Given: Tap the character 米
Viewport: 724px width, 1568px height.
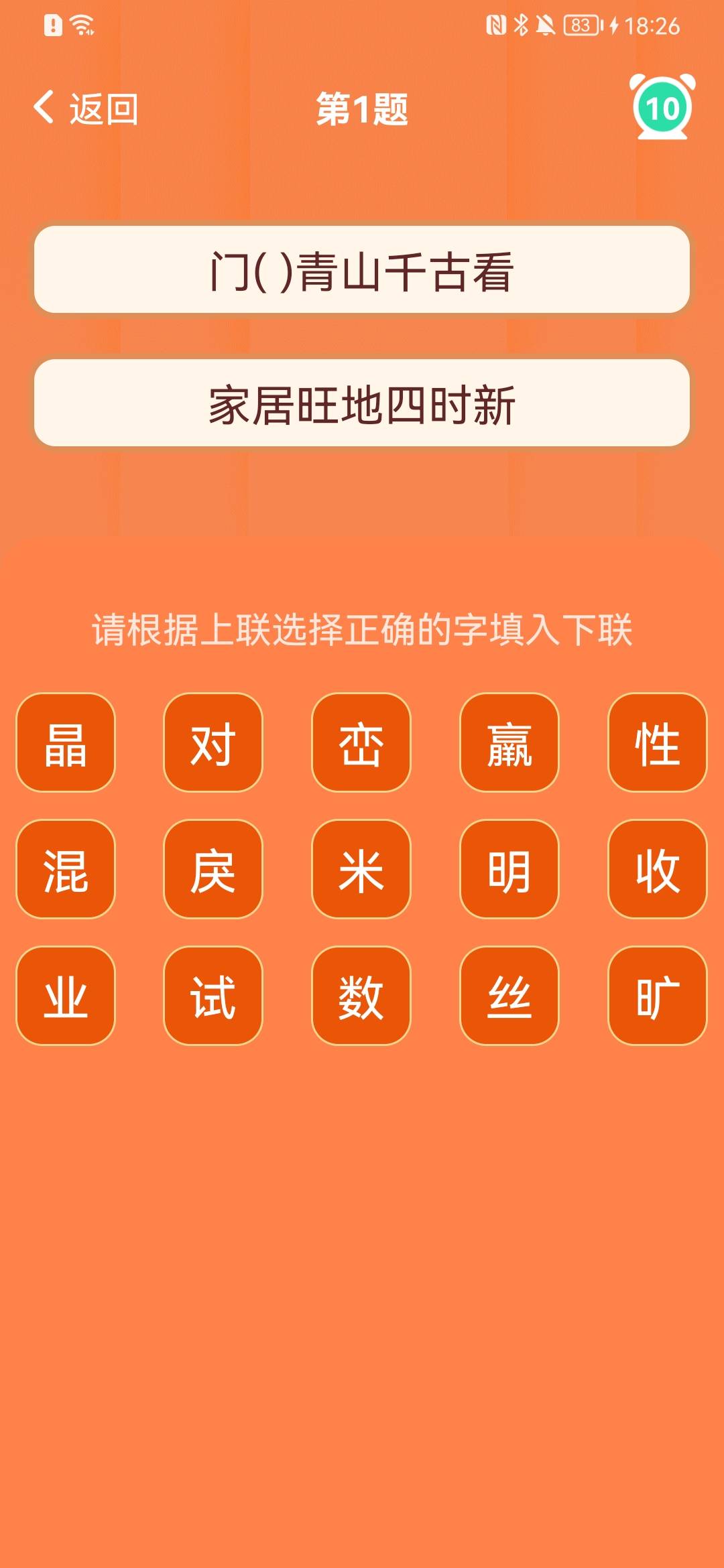Looking at the screenshot, I should click(x=361, y=869).
